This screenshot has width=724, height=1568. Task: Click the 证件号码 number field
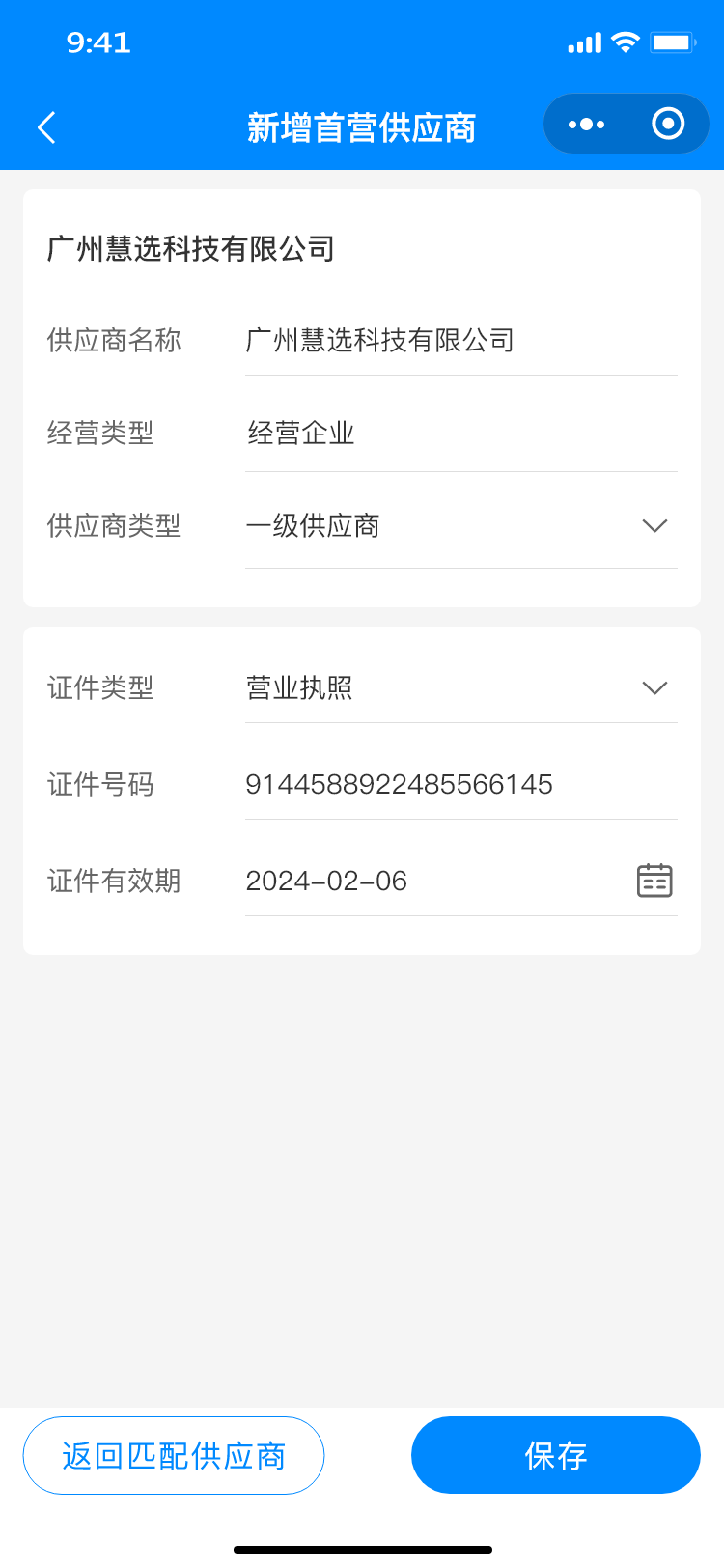[x=400, y=784]
